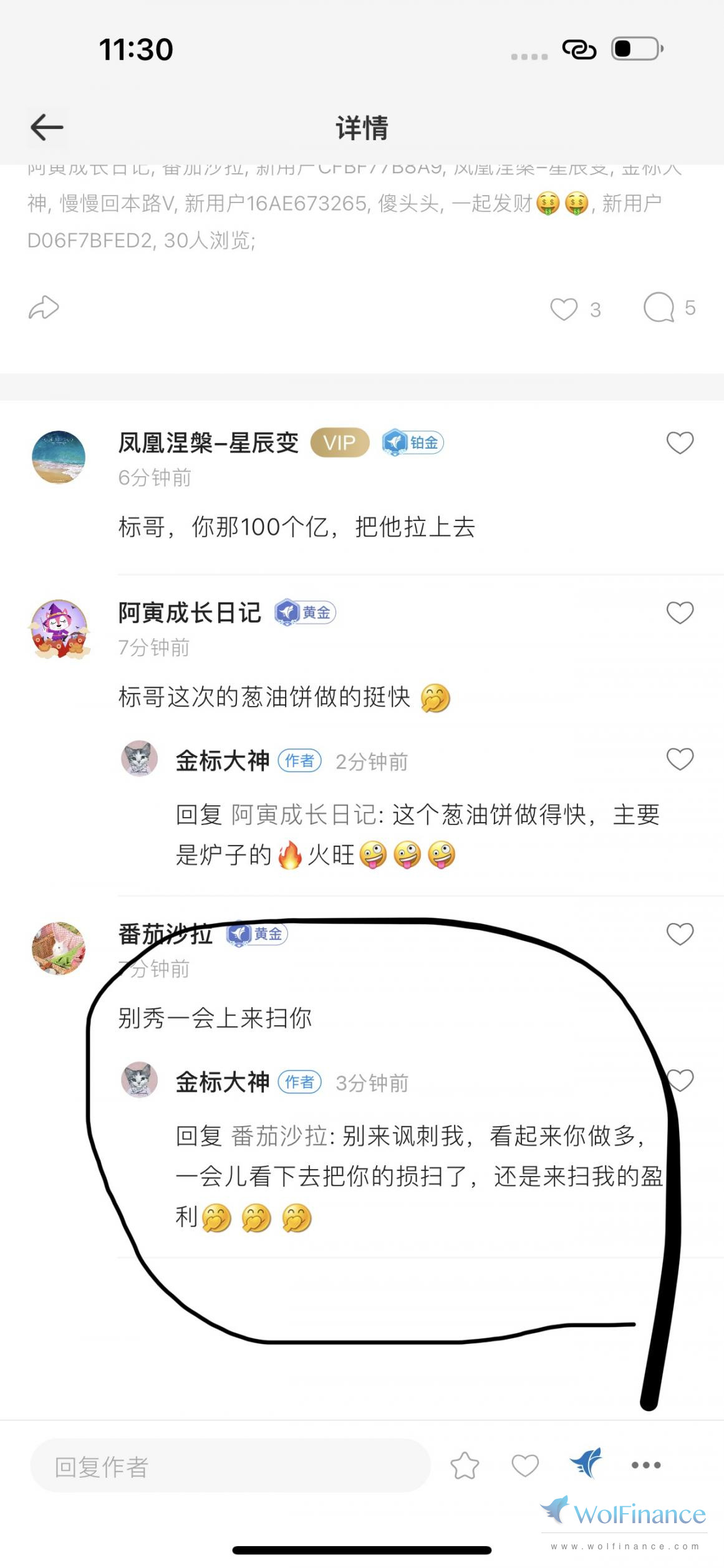Like the post from the bottom bar heart
This screenshot has width=724, height=1568.
click(x=525, y=1466)
